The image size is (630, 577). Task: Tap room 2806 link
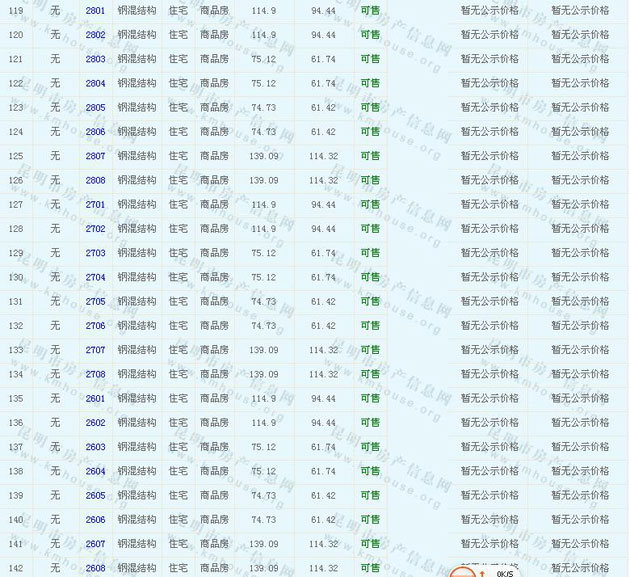[95, 132]
